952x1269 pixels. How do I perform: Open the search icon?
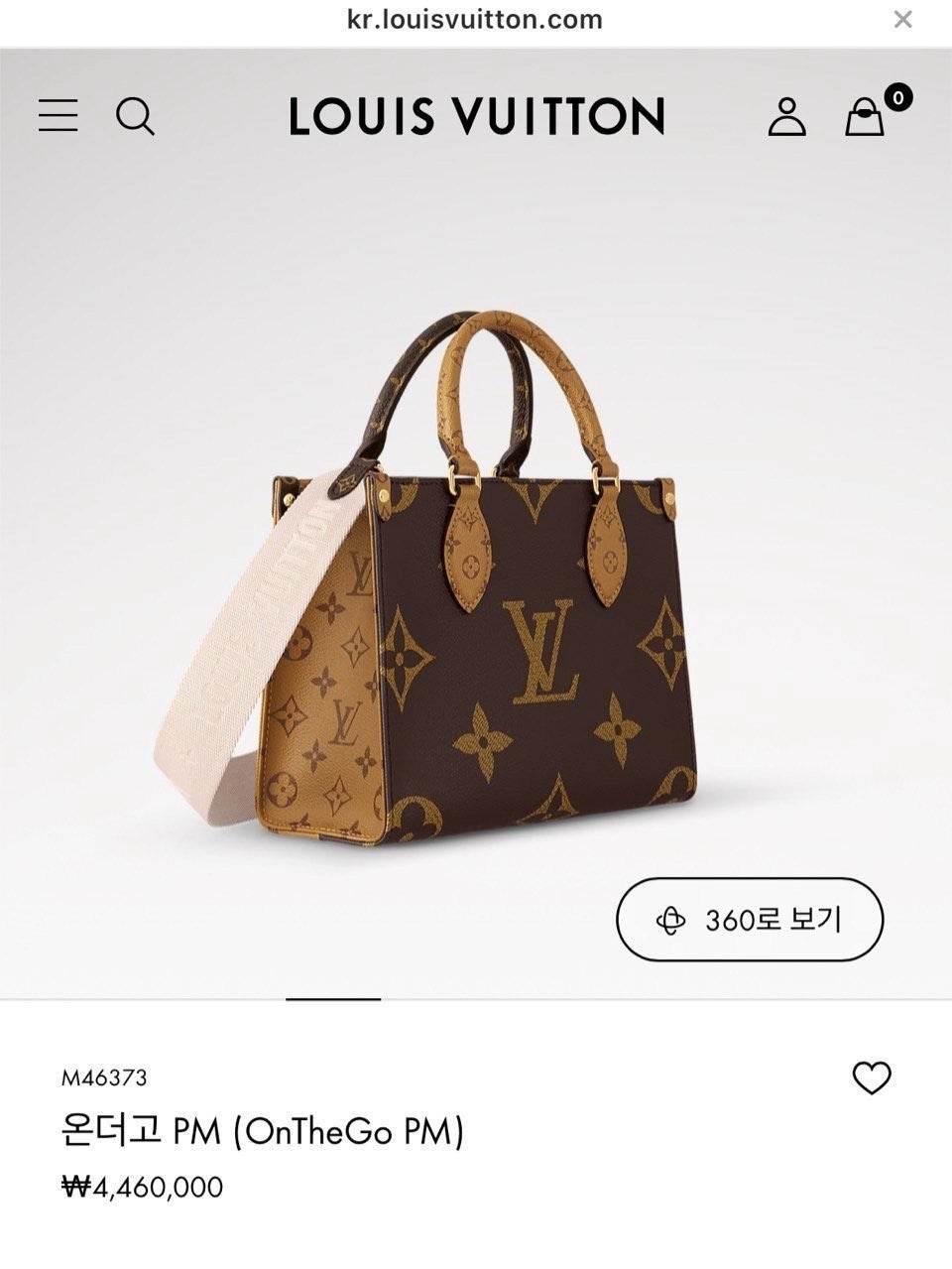135,116
